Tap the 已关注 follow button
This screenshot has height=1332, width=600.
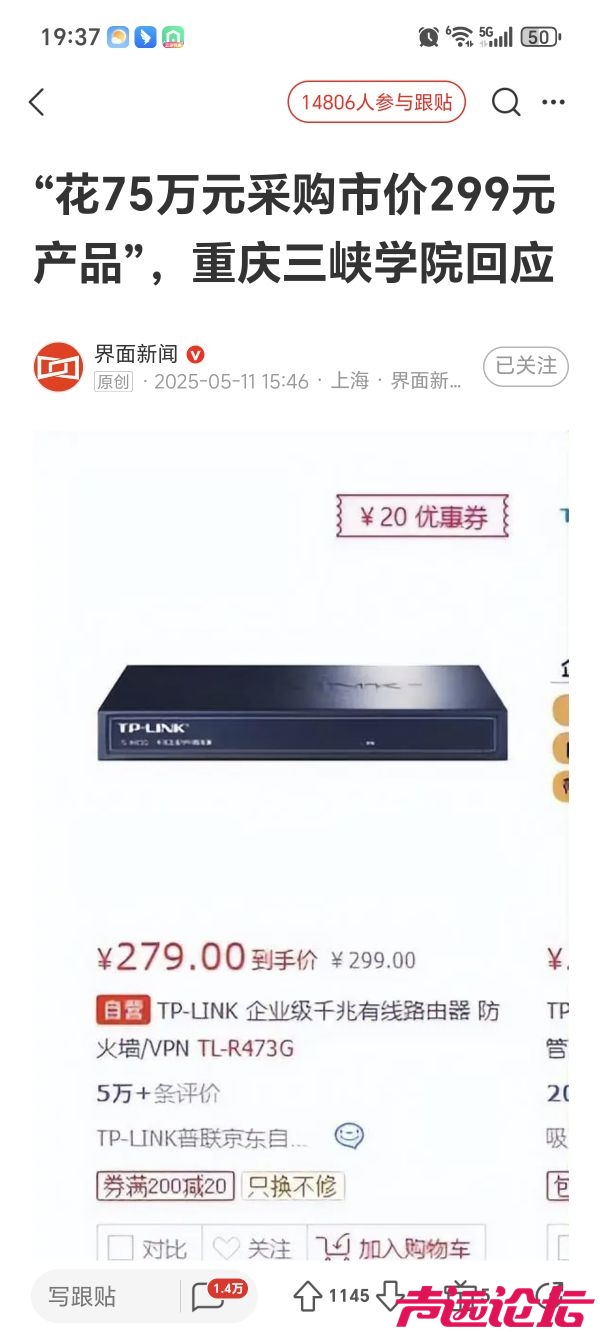click(x=525, y=367)
